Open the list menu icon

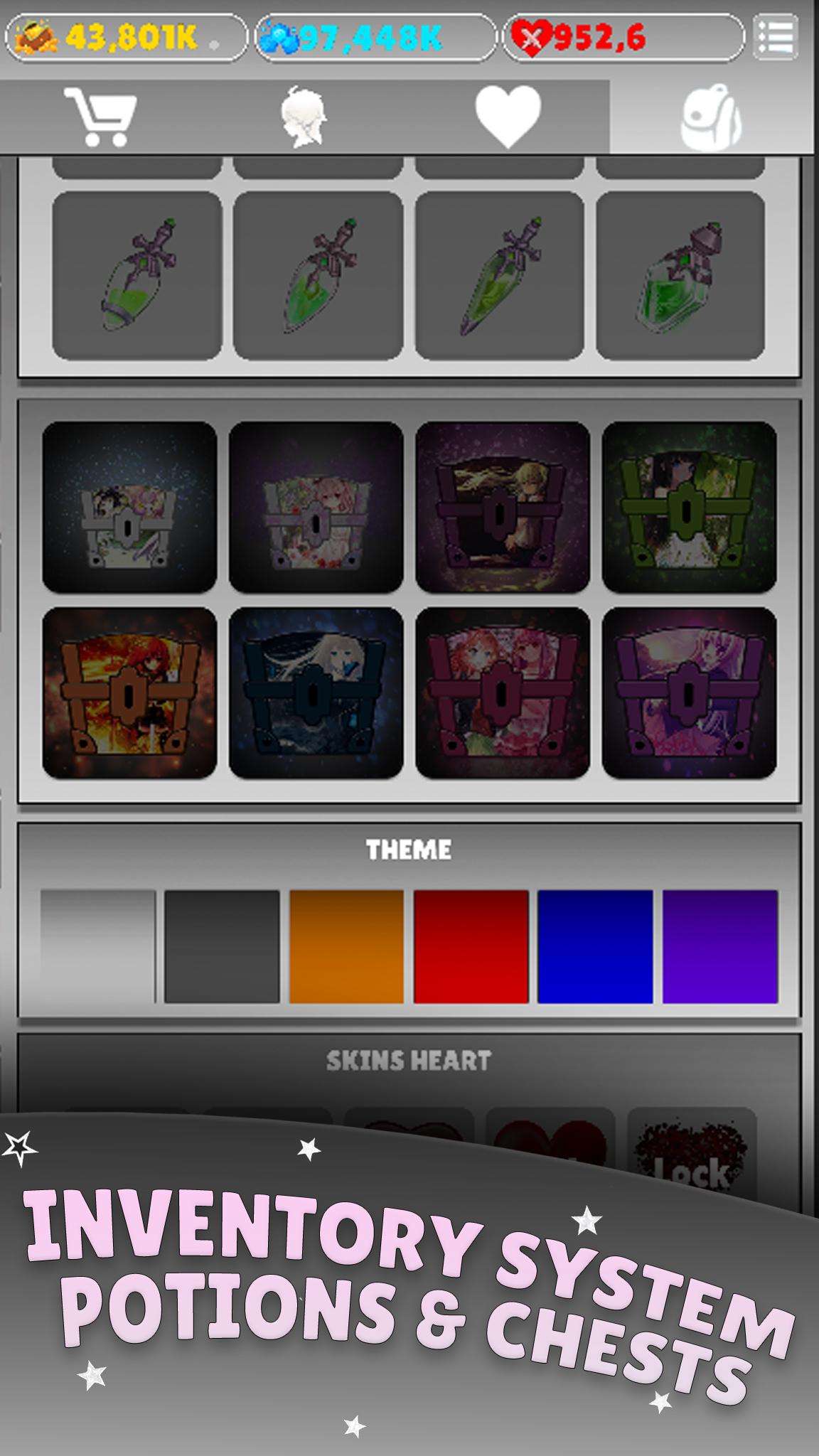click(x=776, y=37)
